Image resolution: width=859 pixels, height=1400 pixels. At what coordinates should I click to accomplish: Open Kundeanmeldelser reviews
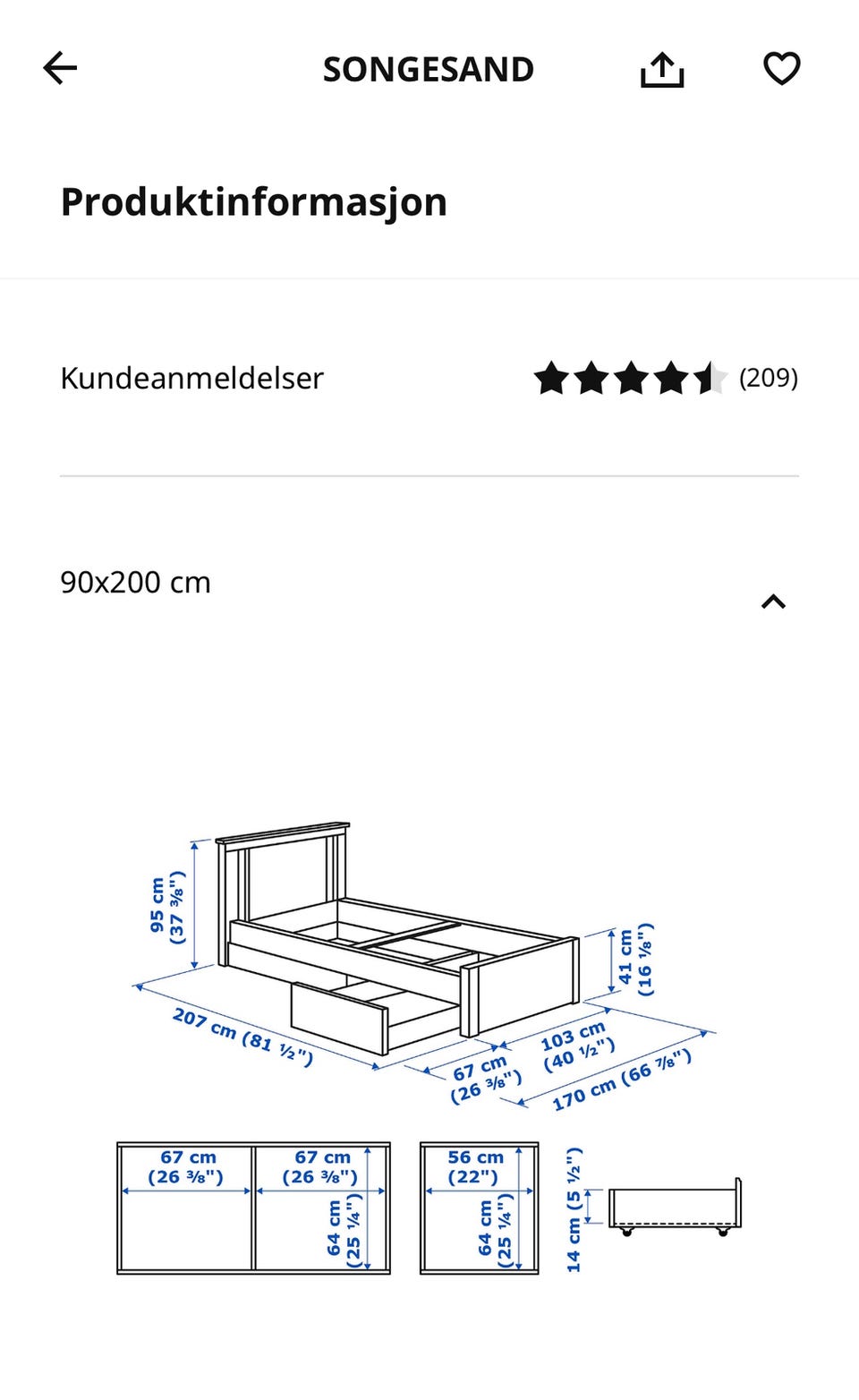coord(191,379)
